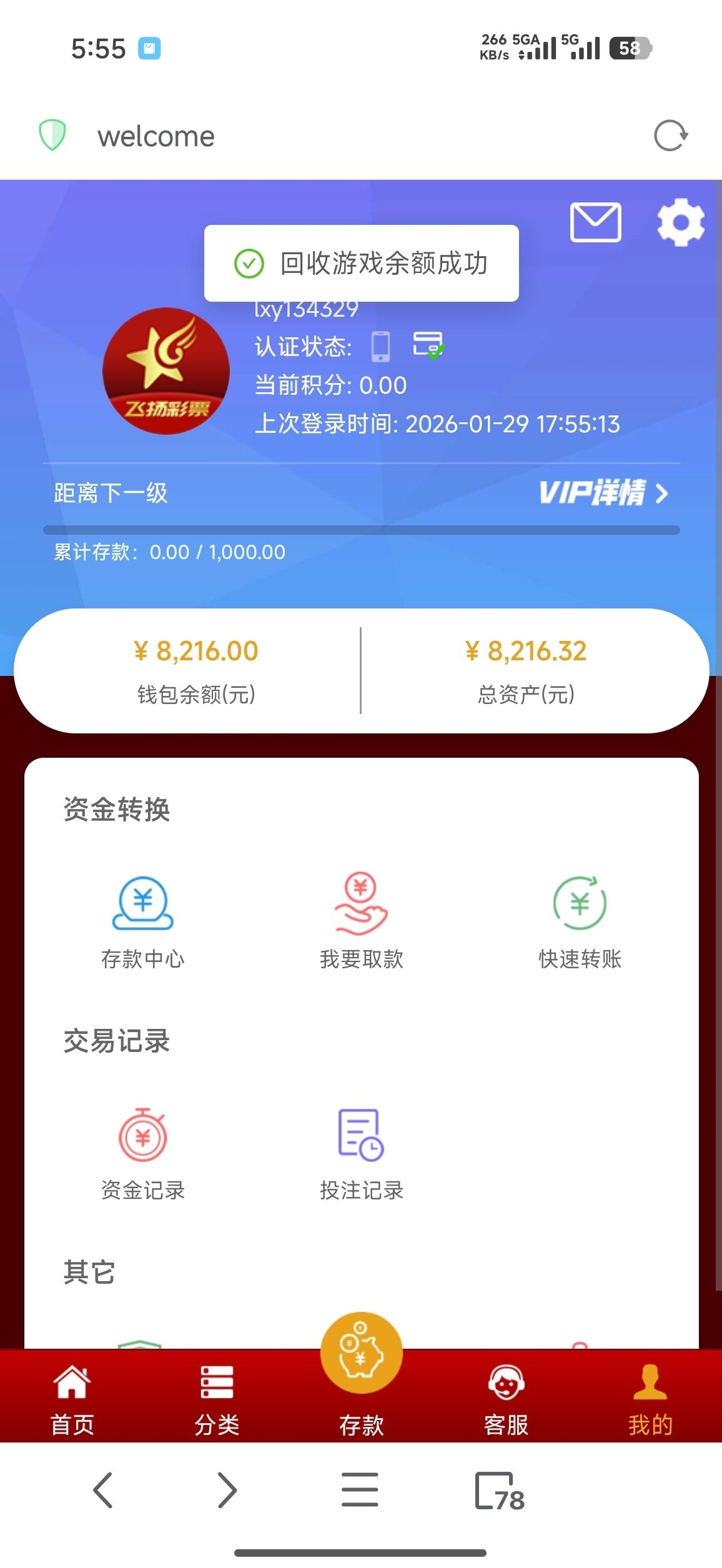View 资金记录 fund records
This screenshot has width=722, height=1568.
tap(143, 1153)
